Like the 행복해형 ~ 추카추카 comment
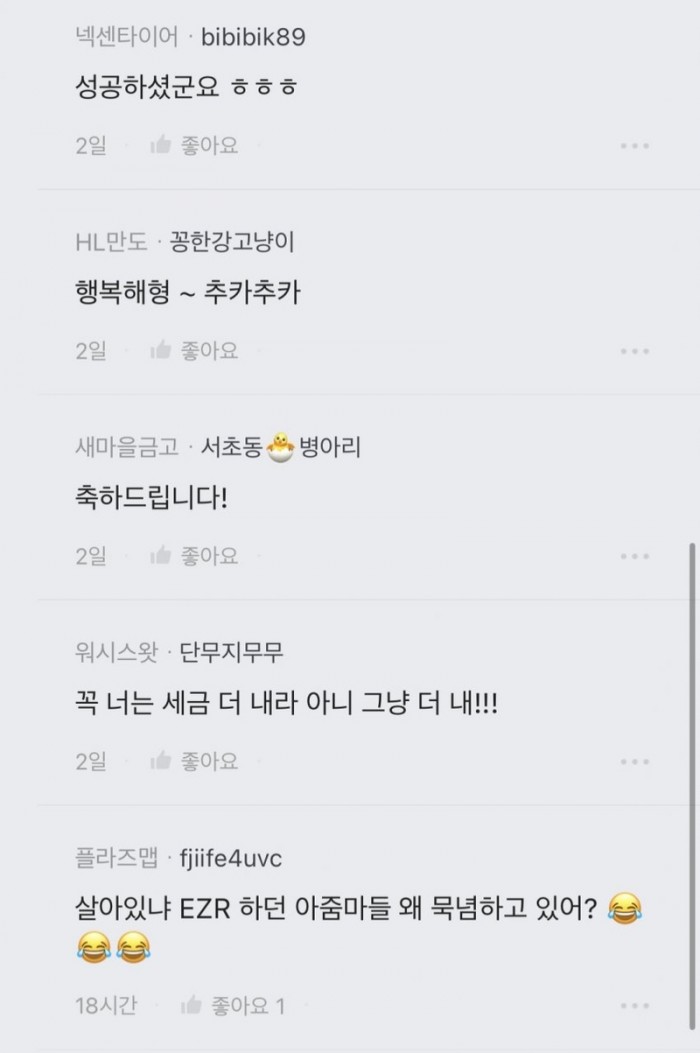This screenshot has width=700, height=1053. [x=195, y=350]
